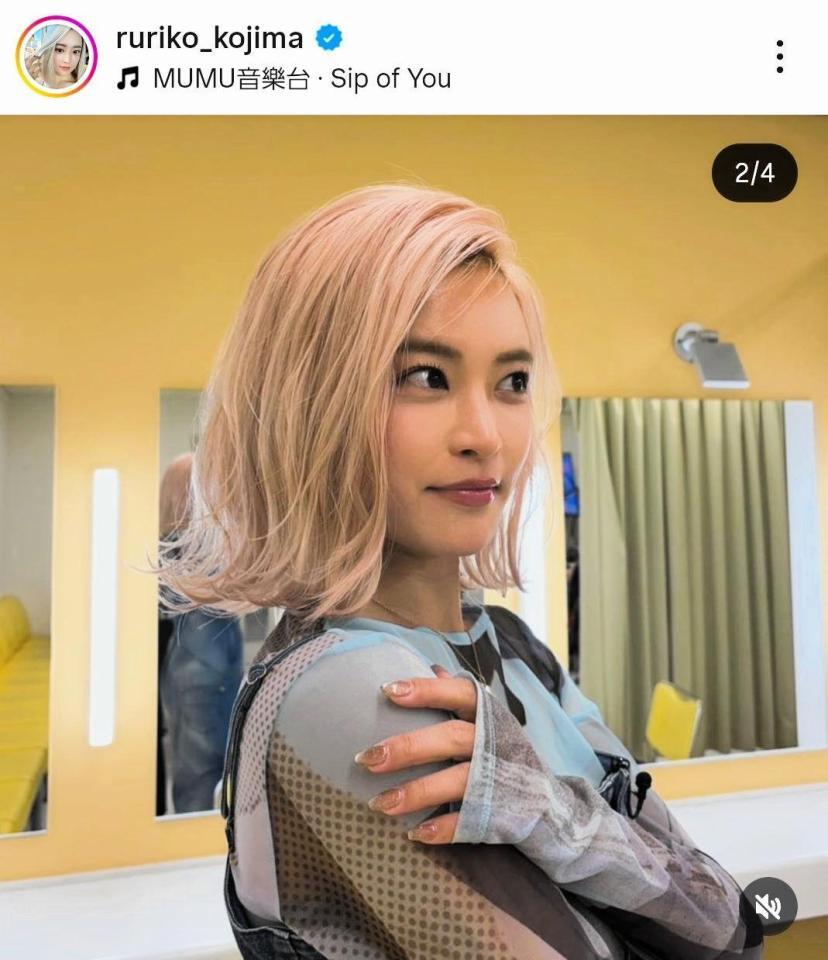
Task: Open the MUMU音樂台 · Sip of You audio
Action: point(300,79)
